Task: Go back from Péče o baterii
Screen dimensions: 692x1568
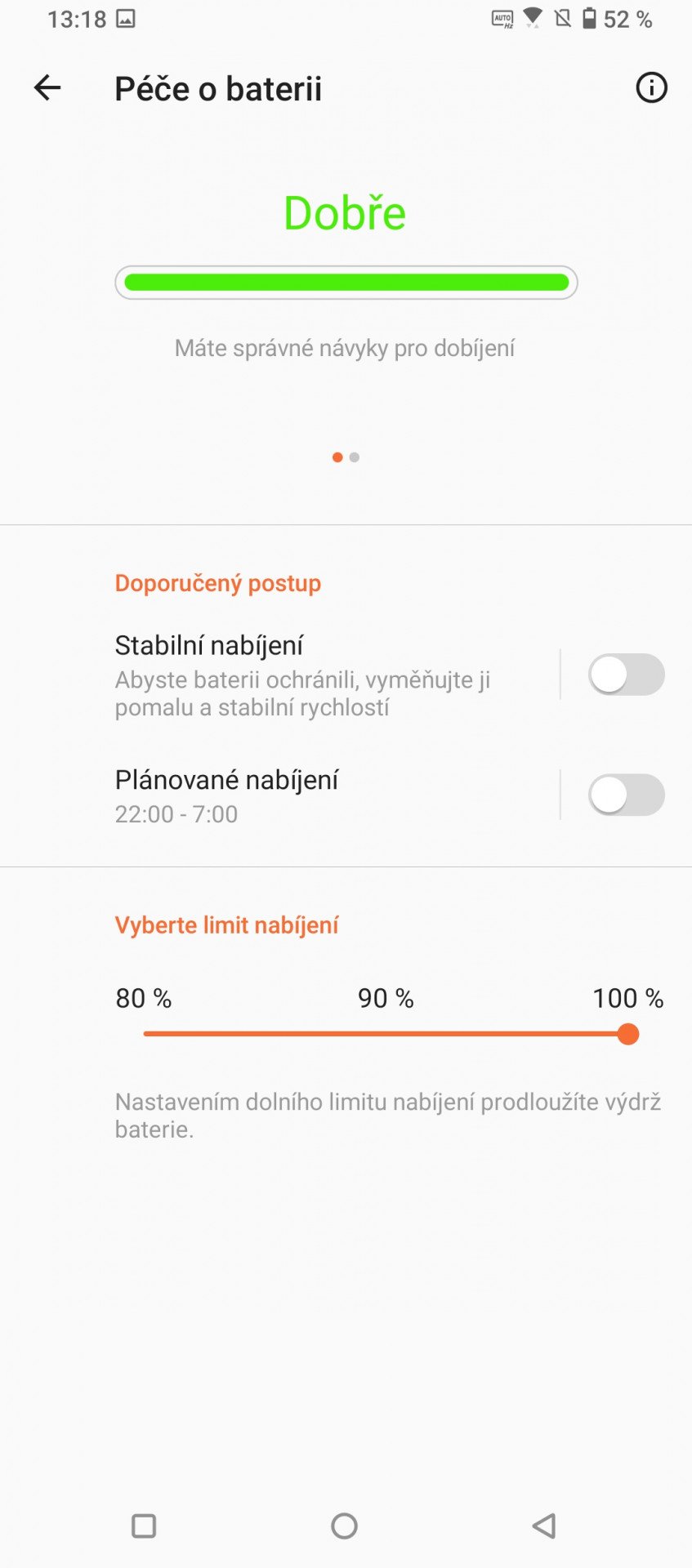Action: pyautogui.click(x=47, y=87)
